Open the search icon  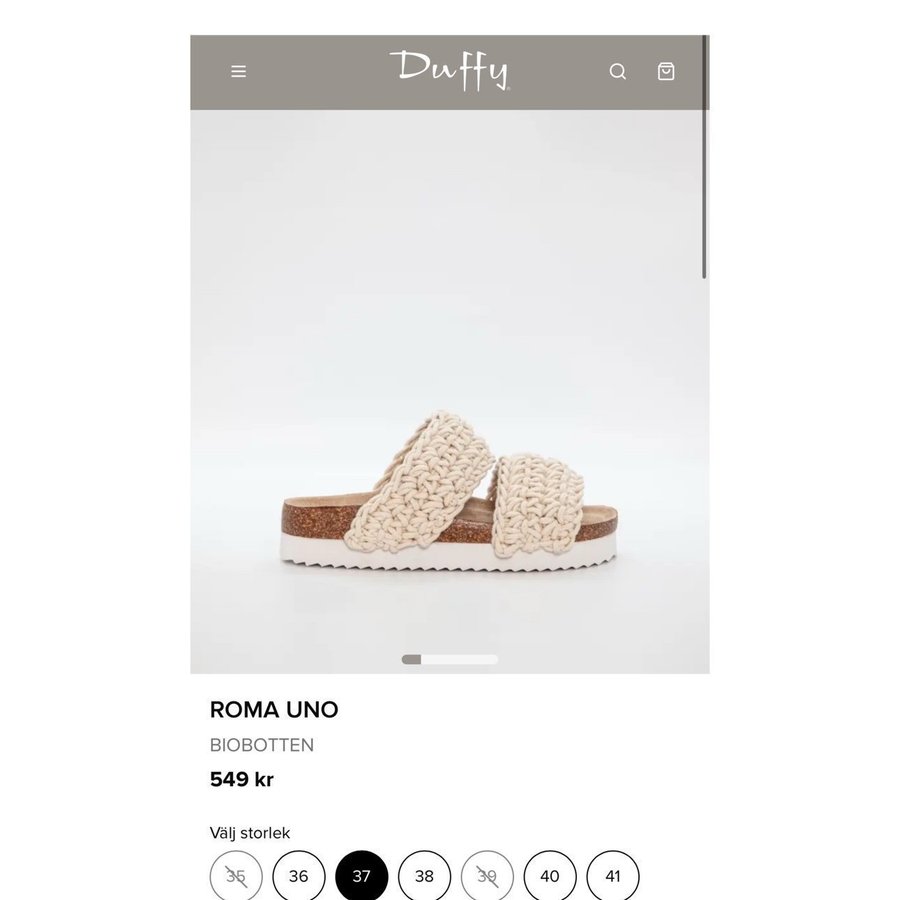[618, 72]
